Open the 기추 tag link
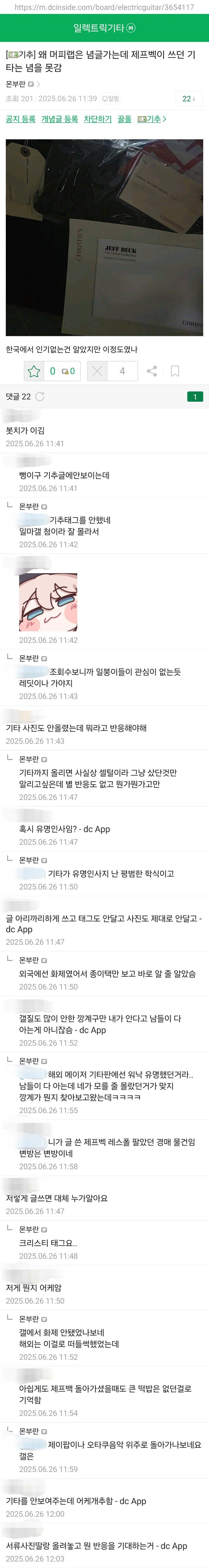 (x=152, y=119)
